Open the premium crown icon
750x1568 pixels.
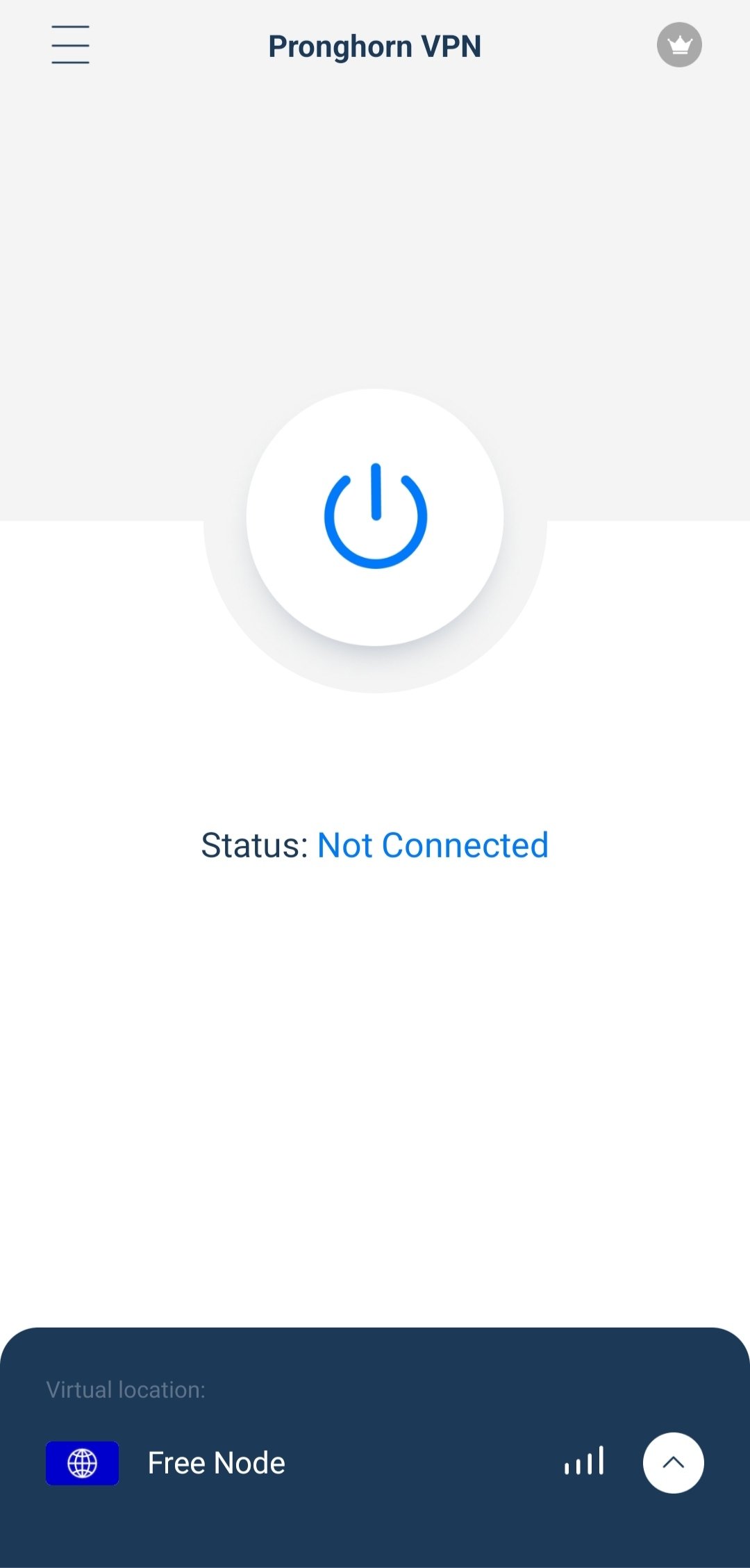(x=679, y=45)
